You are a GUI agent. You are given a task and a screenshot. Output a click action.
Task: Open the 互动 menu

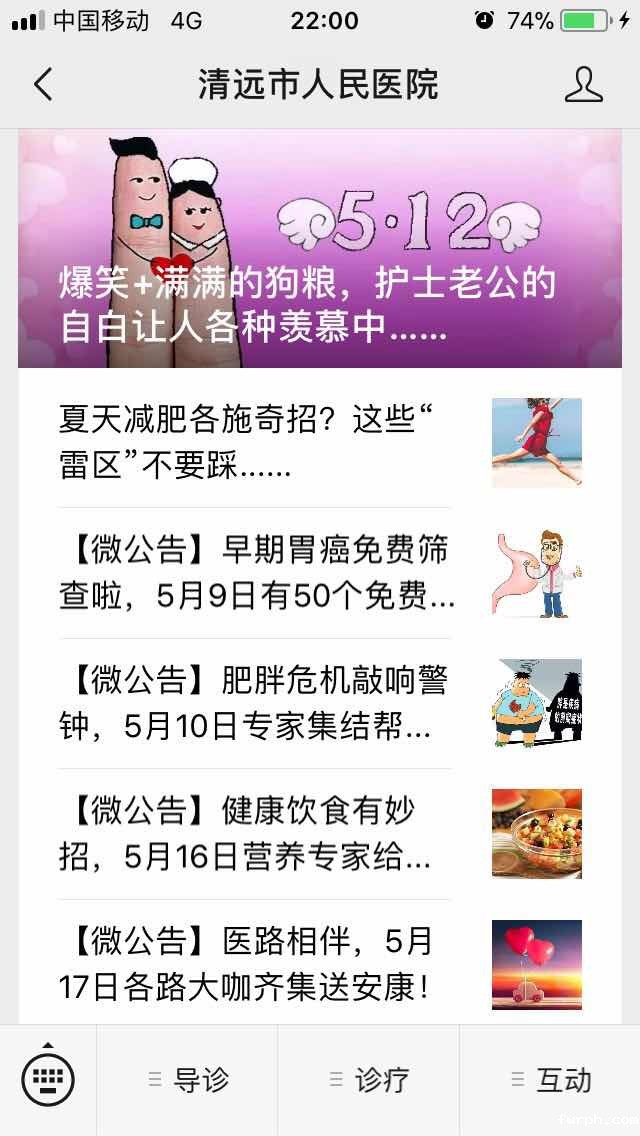coord(551,1080)
